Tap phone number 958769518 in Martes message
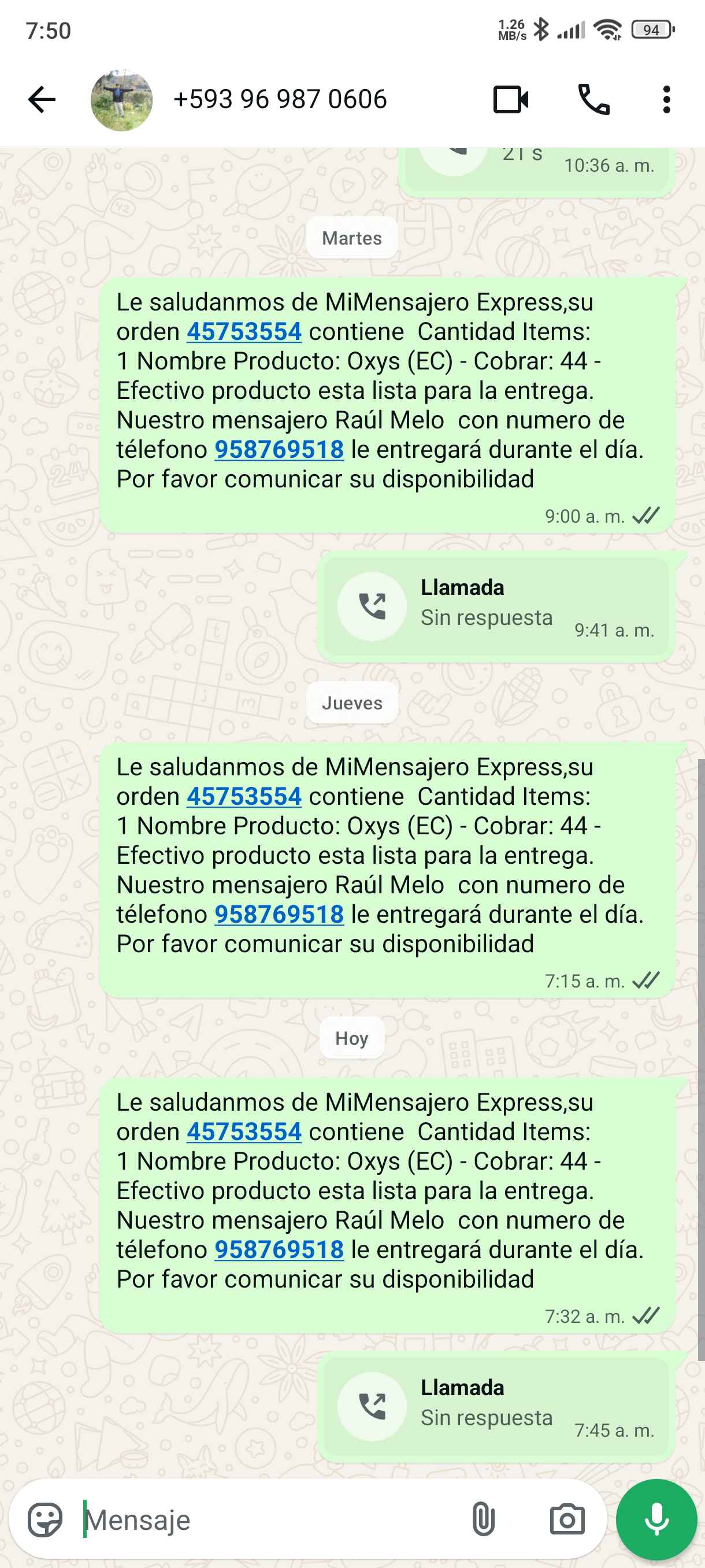 pos(279,450)
